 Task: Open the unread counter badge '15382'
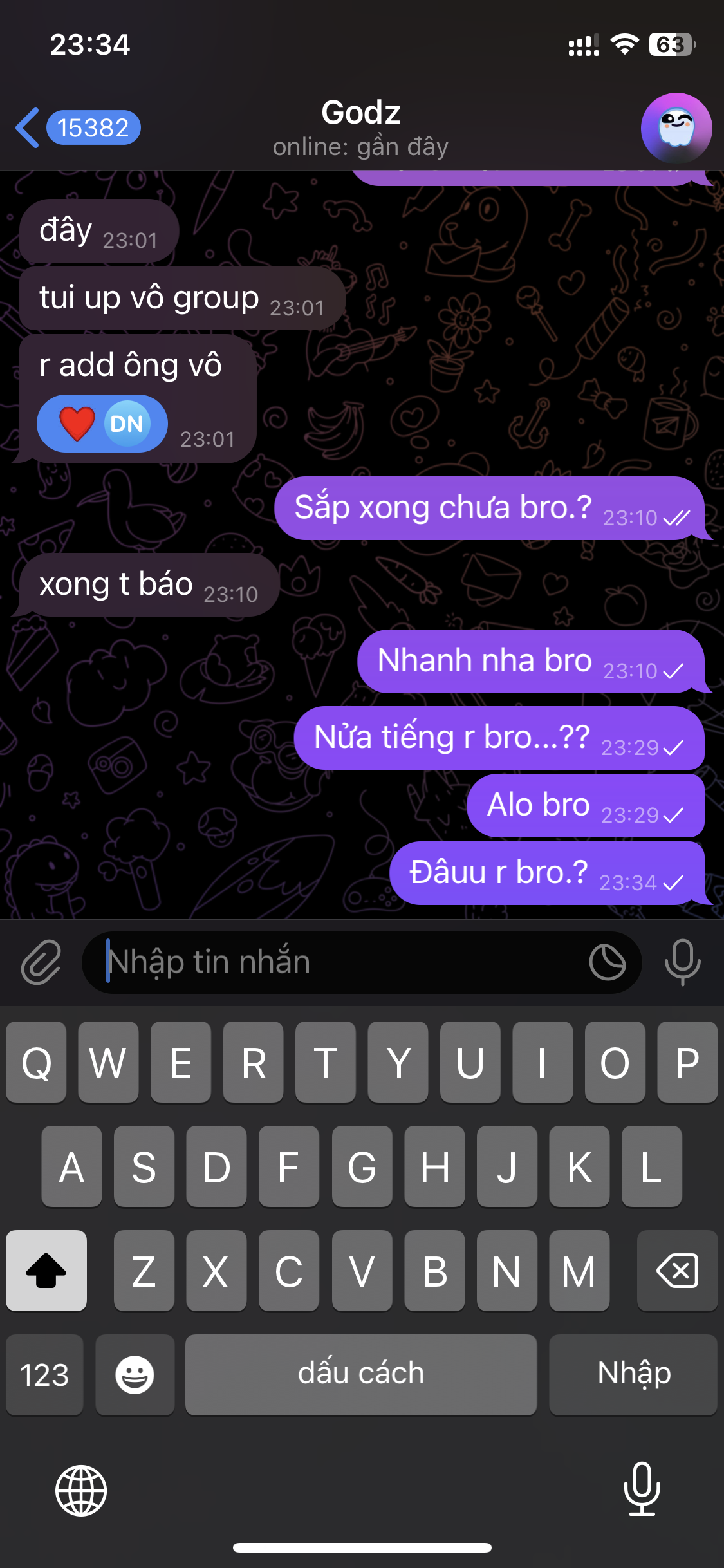coord(93,127)
